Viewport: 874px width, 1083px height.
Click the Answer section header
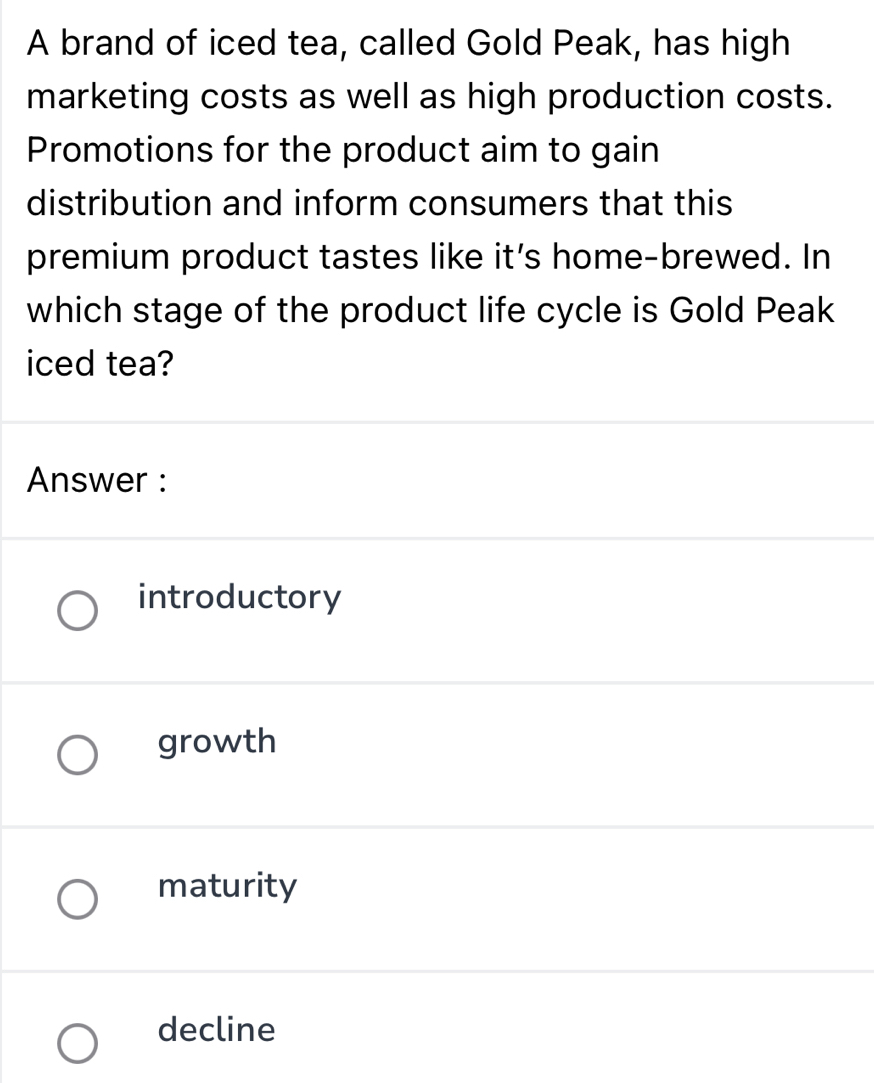[x=96, y=481]
